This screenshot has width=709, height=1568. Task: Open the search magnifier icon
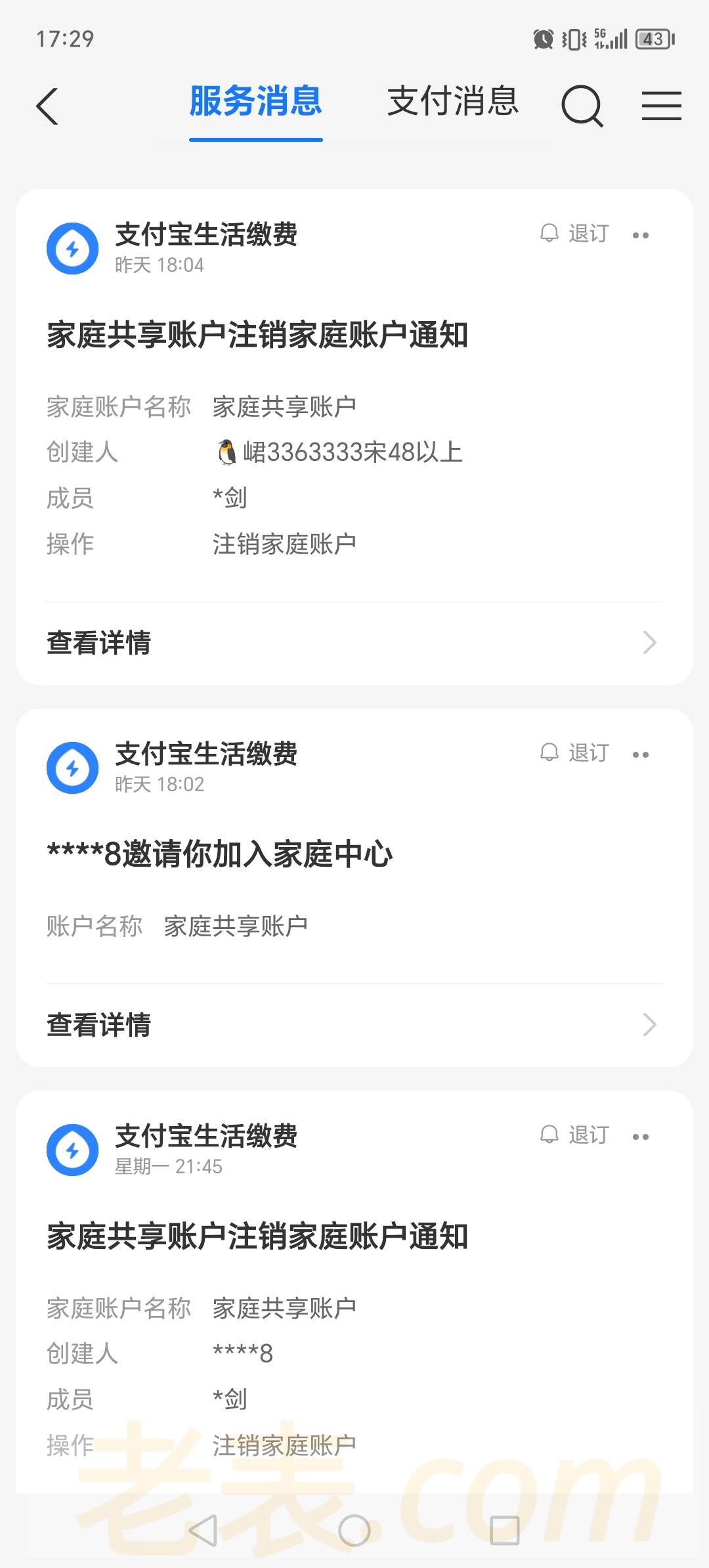click(582, 106)
